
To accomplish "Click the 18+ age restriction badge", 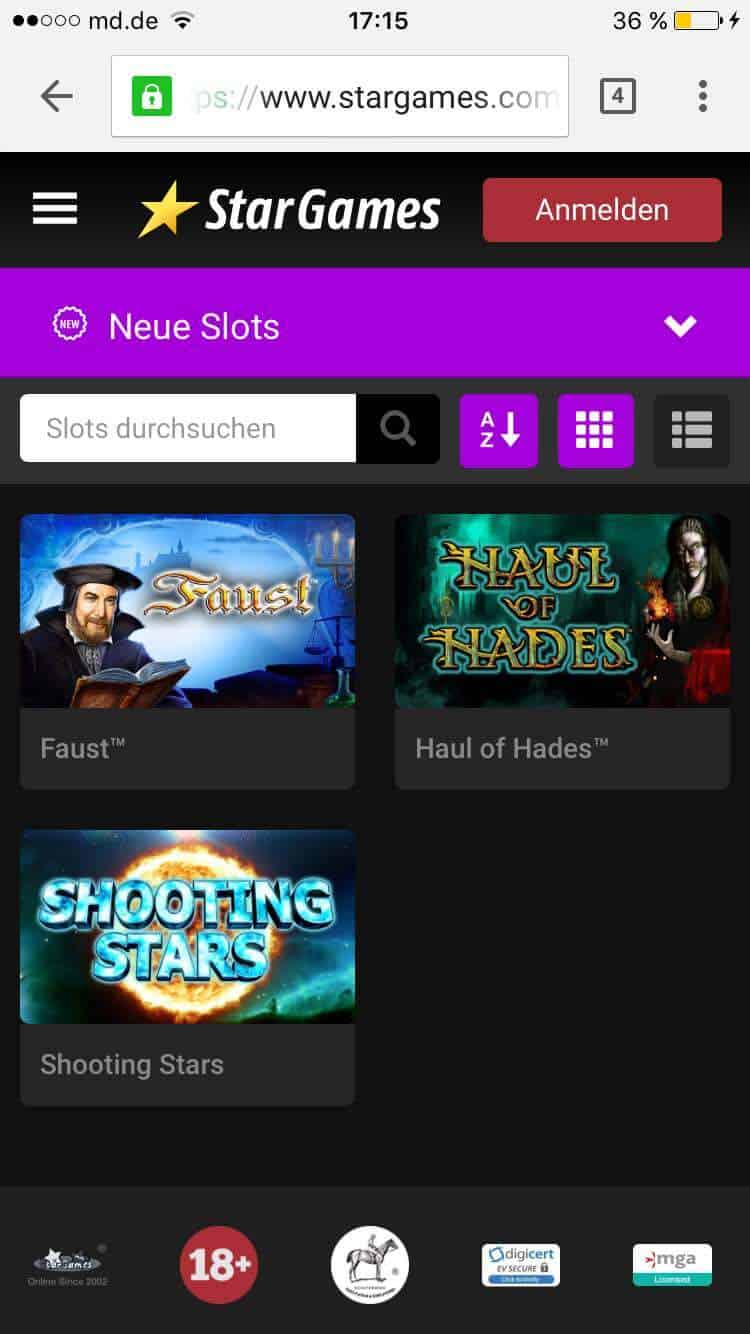I will (219, 1263).
